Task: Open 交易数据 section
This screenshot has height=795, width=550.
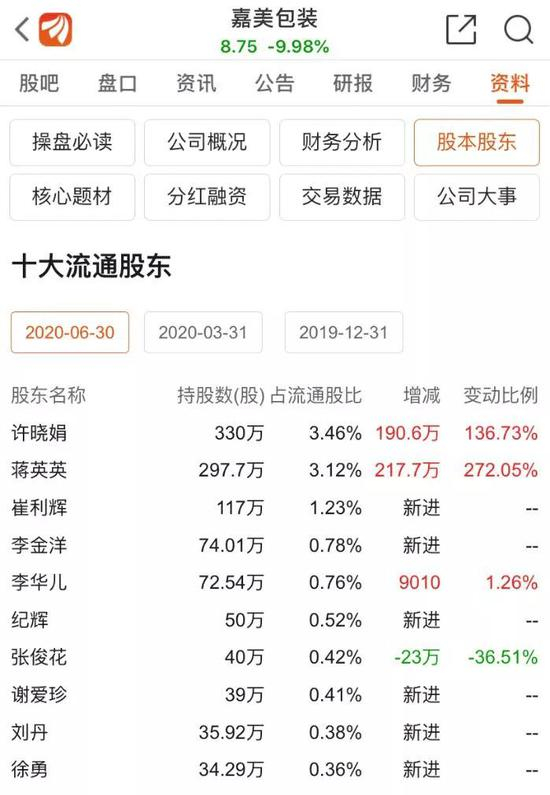Action: tap(342, 197)
